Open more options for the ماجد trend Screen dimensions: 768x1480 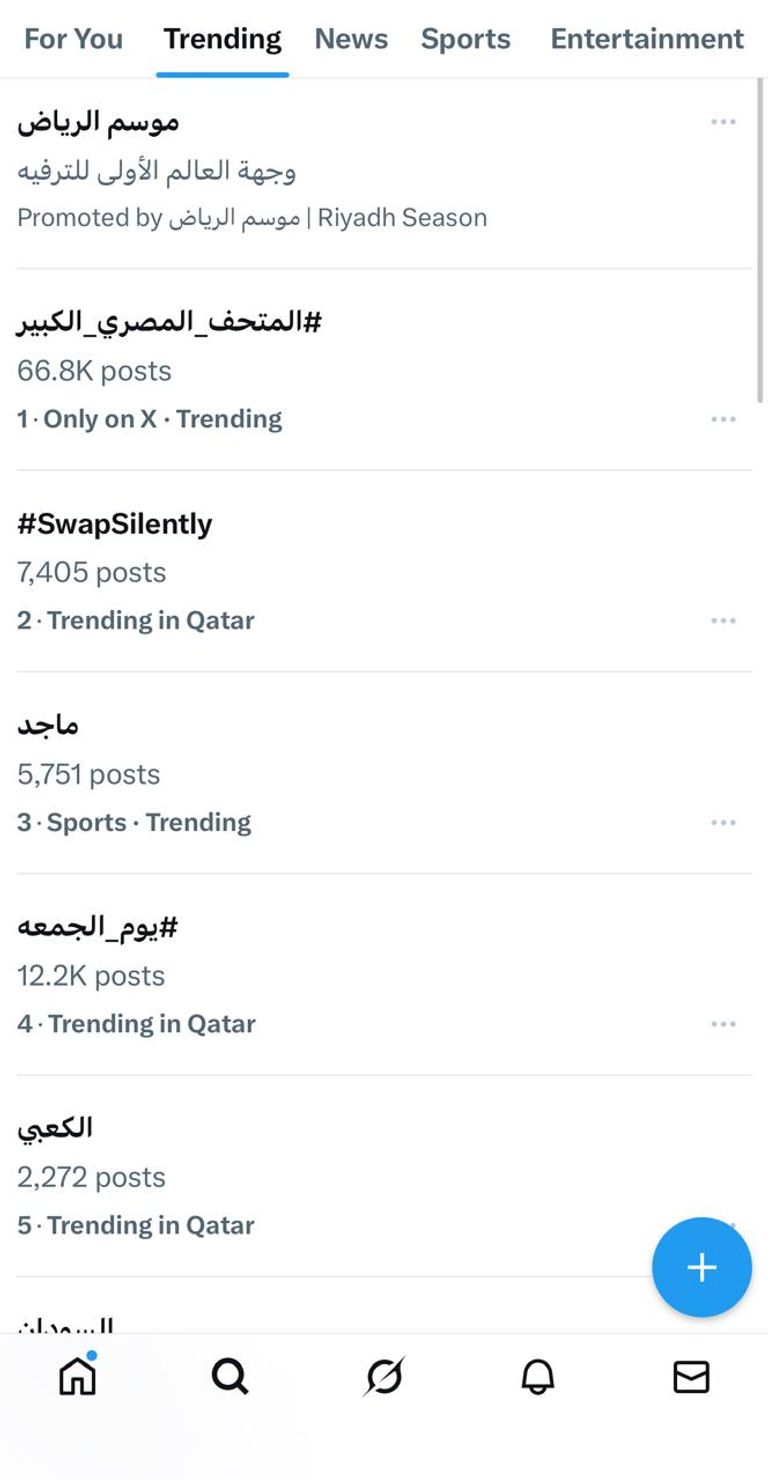[x=723, y=822]
